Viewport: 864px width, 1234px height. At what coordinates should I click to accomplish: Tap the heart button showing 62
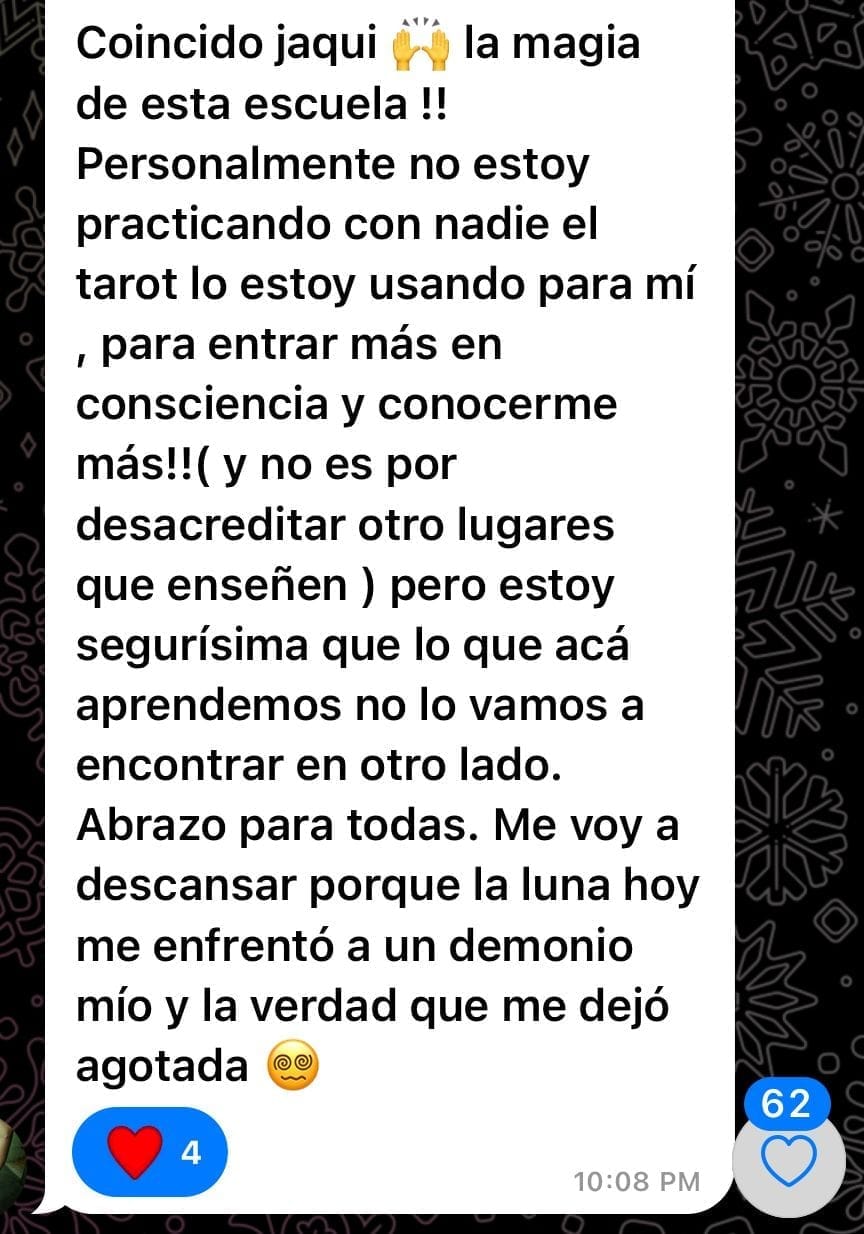coord(788,1161)
